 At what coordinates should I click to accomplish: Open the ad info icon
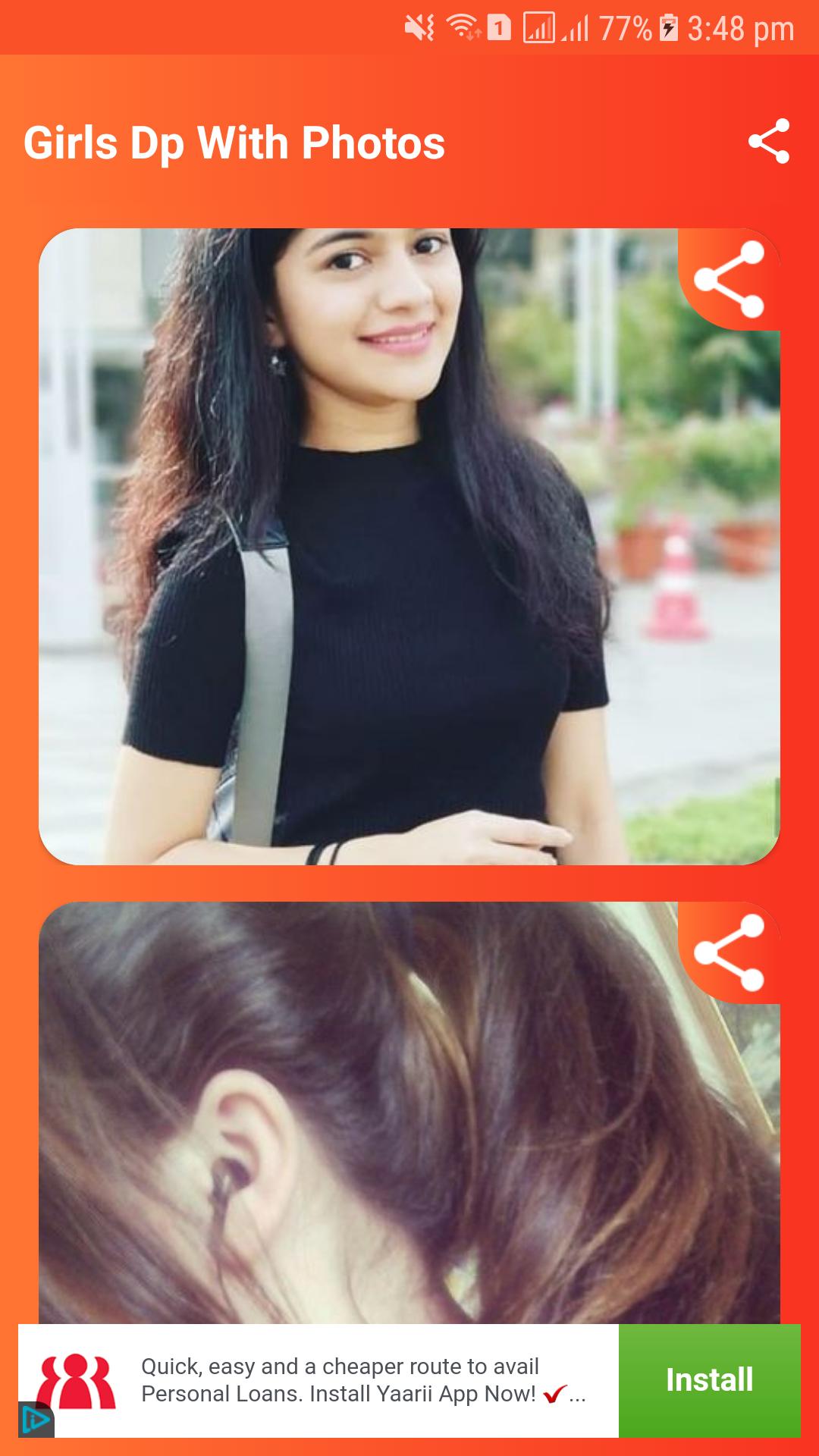36,1420
